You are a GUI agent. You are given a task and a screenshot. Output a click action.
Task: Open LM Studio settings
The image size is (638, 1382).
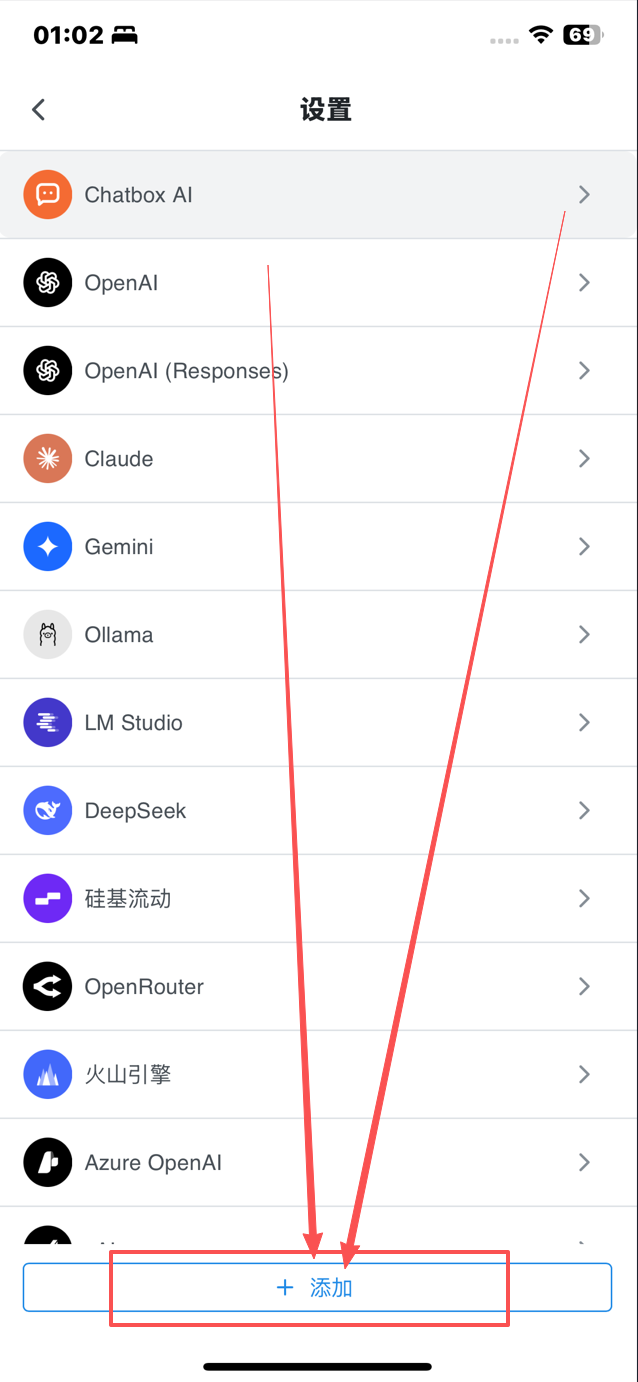tap(318, 723)
